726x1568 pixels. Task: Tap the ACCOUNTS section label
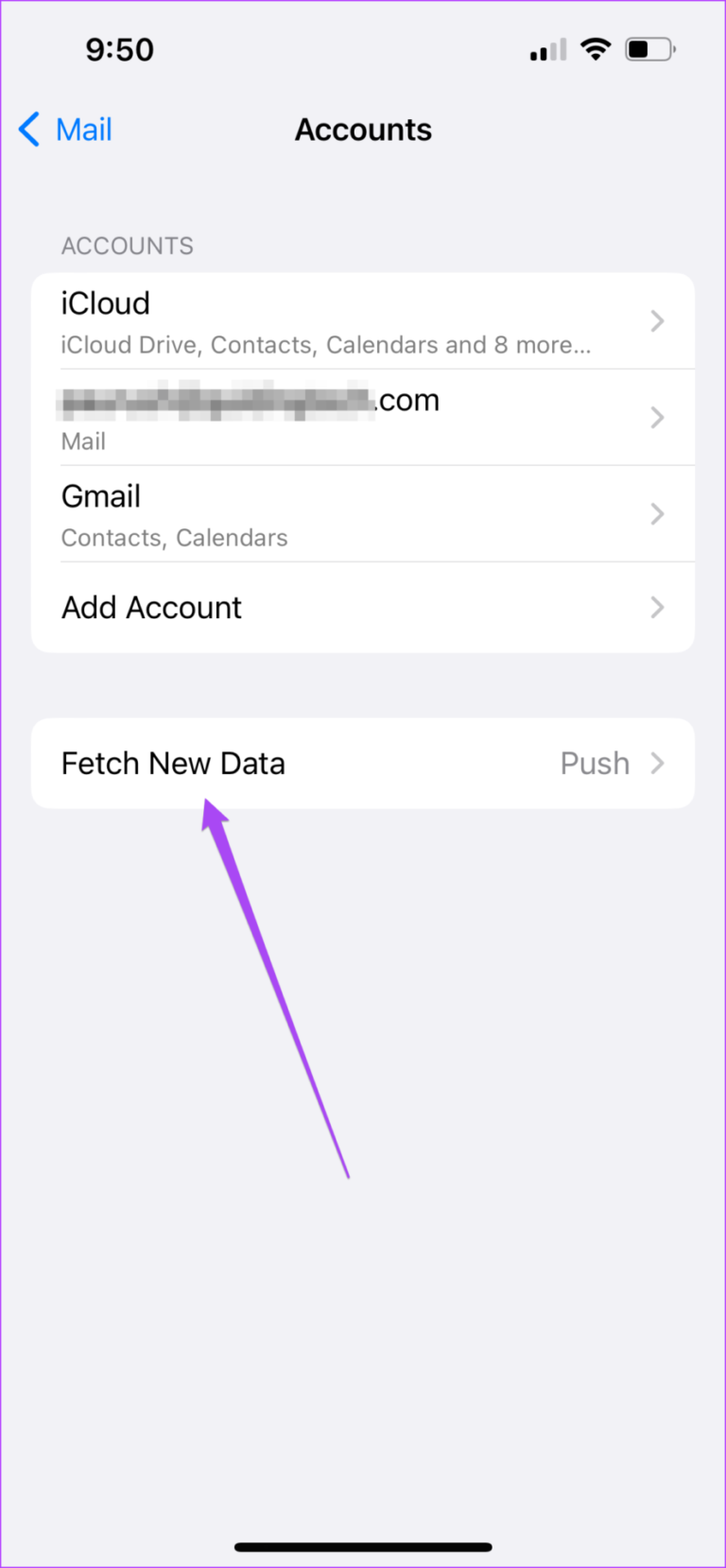point(127,246)
